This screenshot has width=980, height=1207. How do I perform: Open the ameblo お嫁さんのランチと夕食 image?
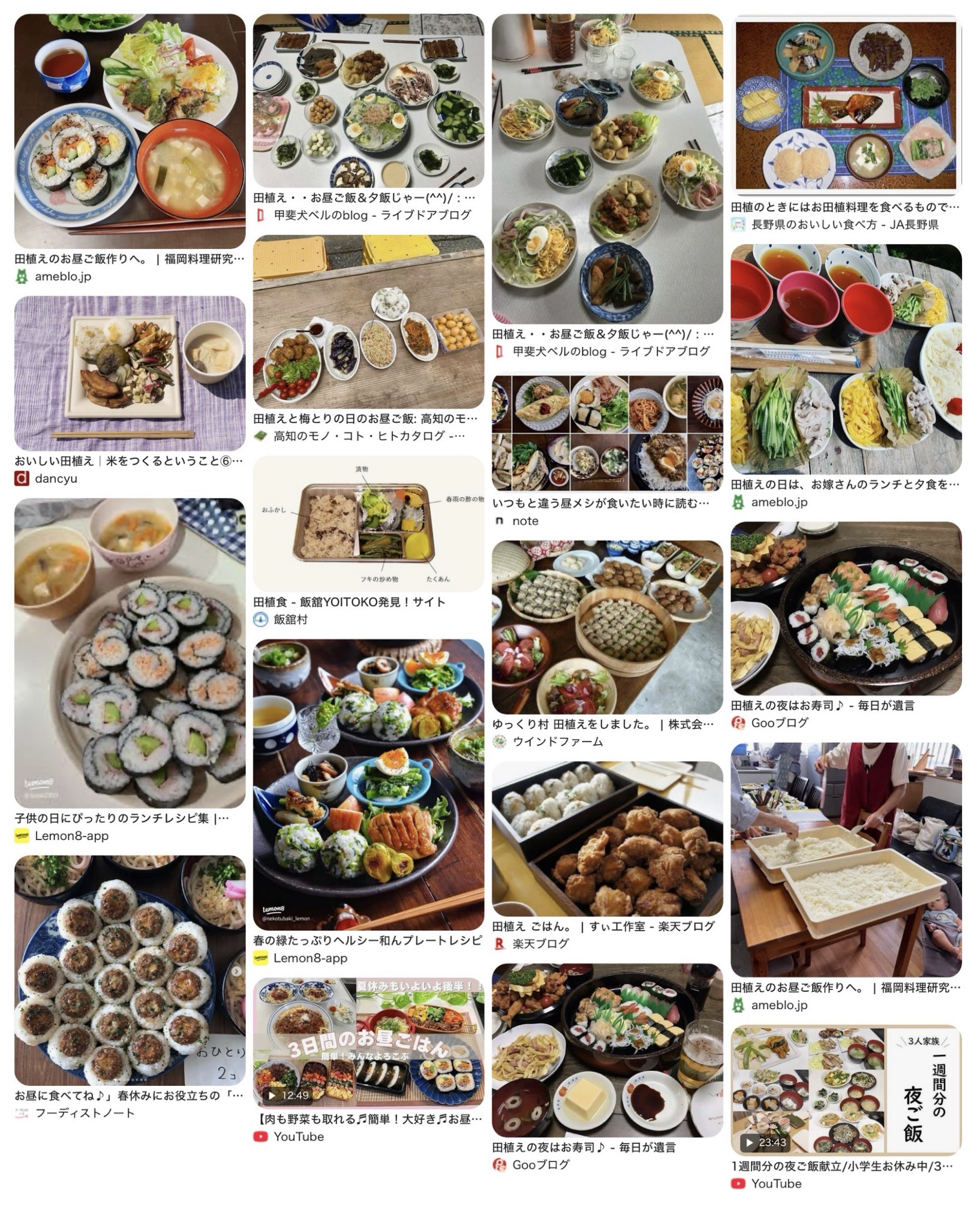[x=846, y=359]
